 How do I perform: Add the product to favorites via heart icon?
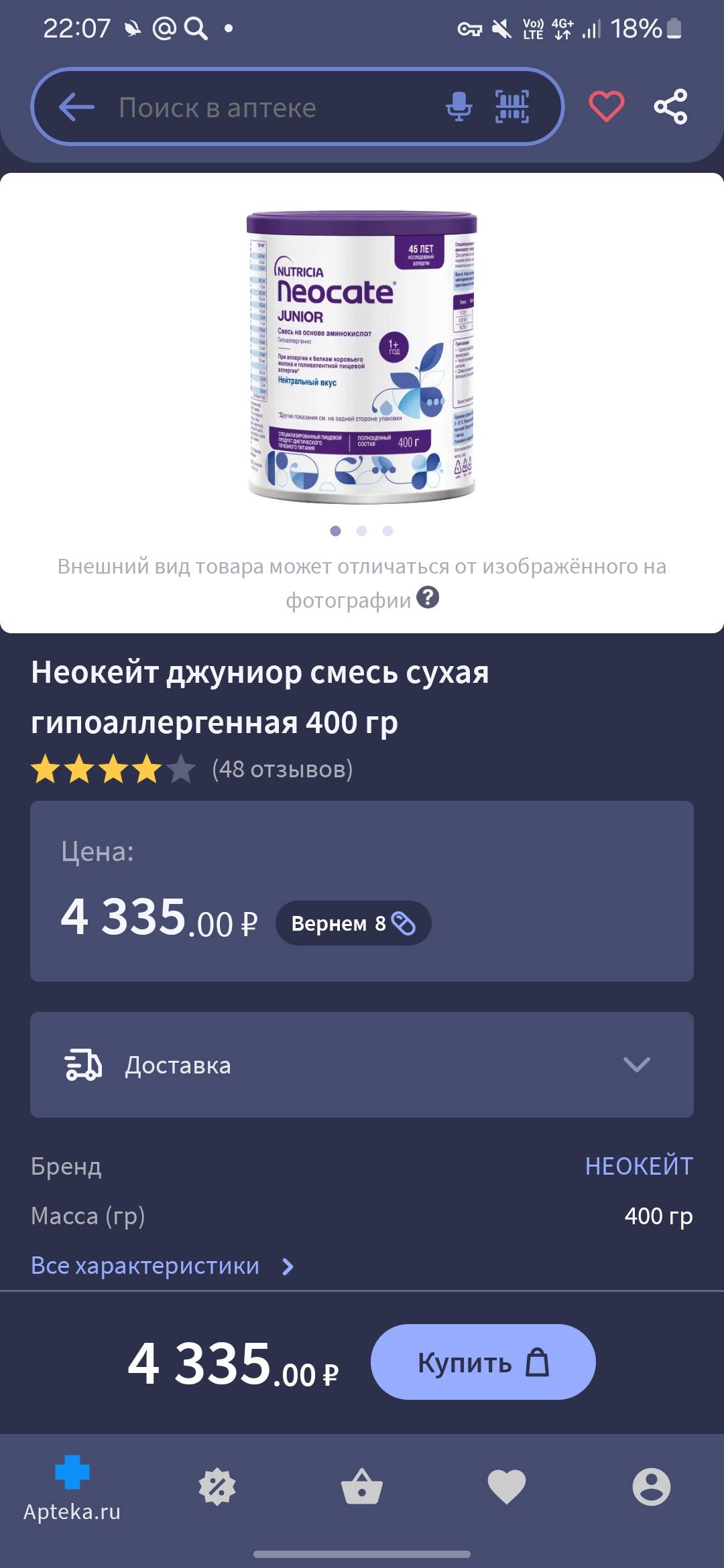pos(605,105)
